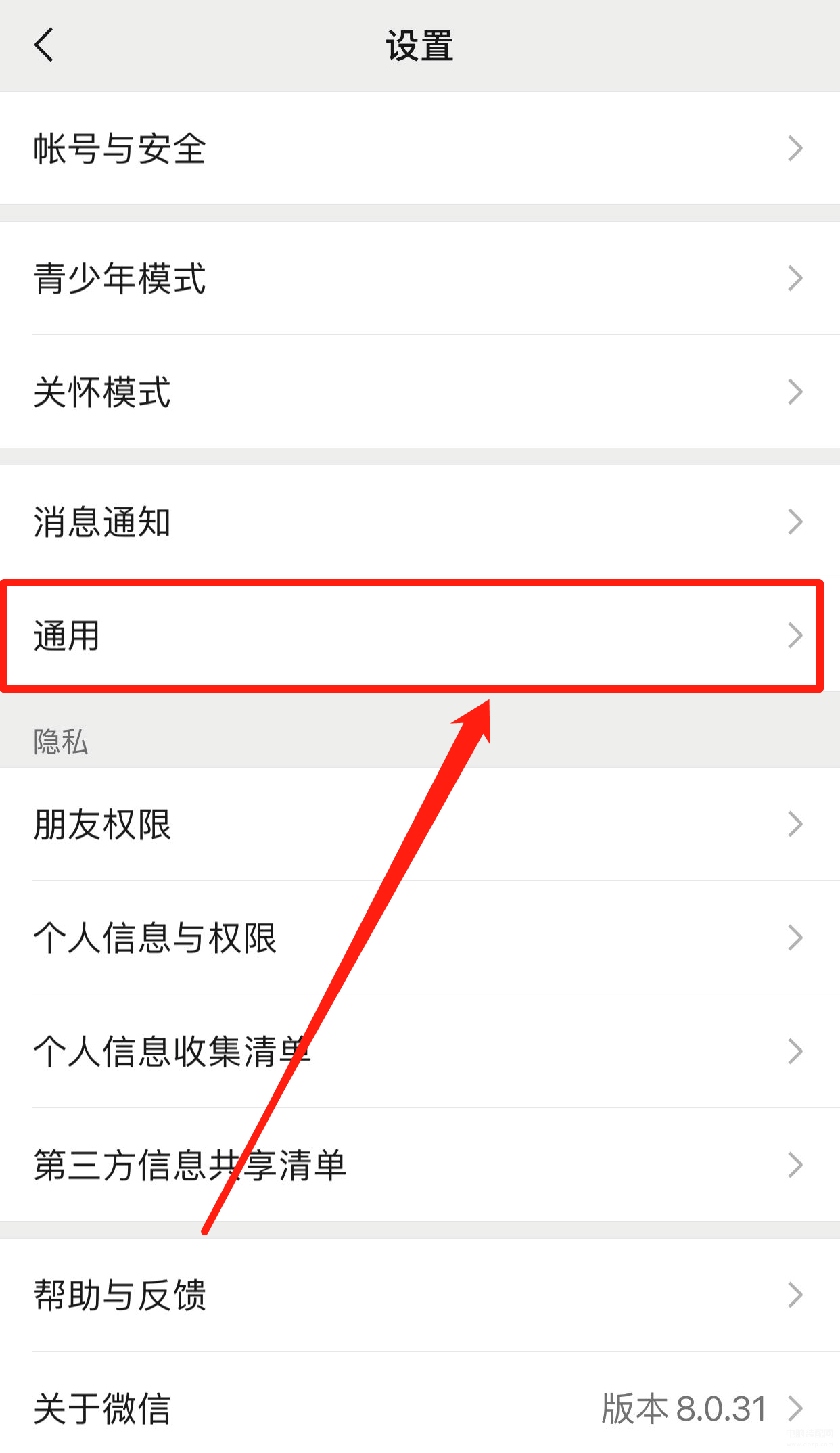This screenshot has width=840, height=1453.
Task: Open 个人信息与权限
Action: pos(420,938)
